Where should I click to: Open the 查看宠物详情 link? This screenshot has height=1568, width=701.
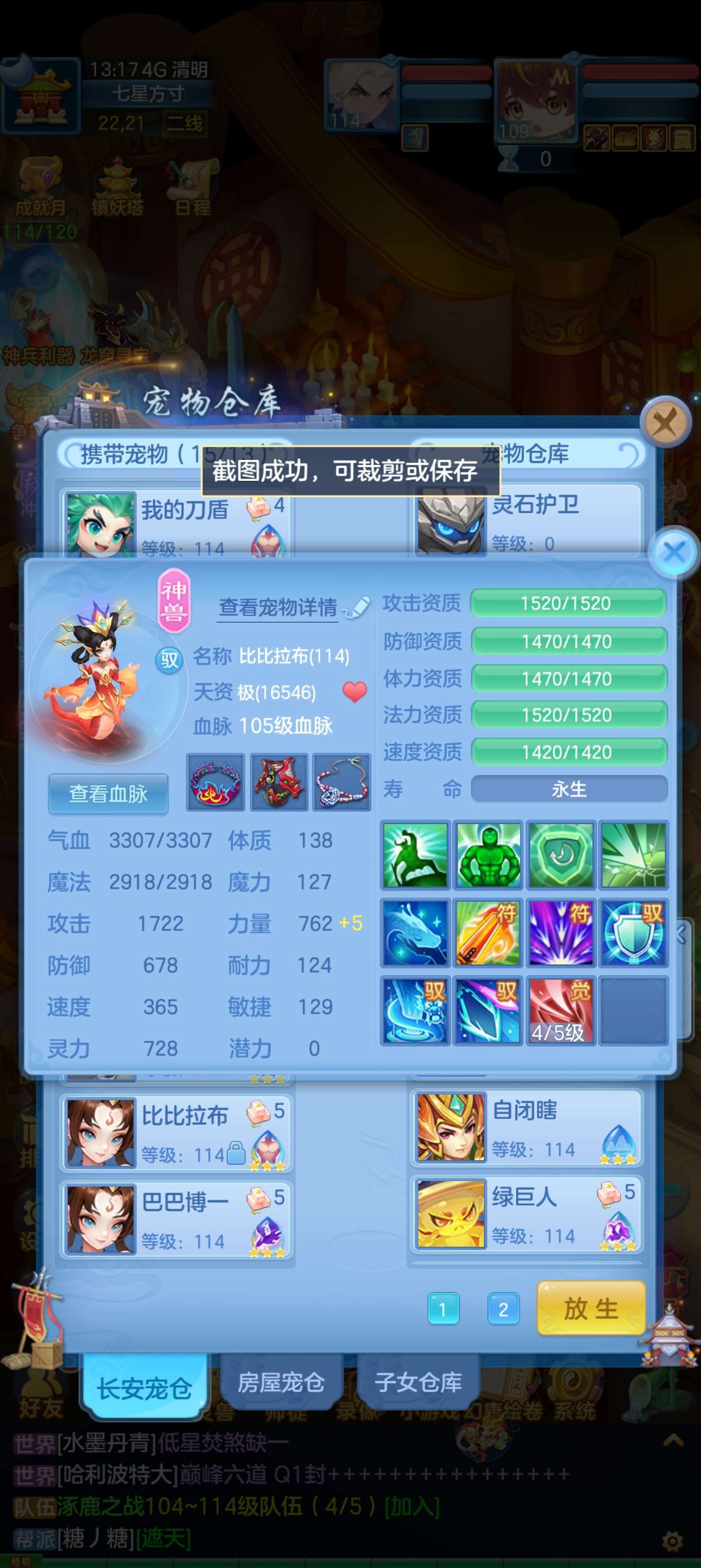[x=278, y=607]
